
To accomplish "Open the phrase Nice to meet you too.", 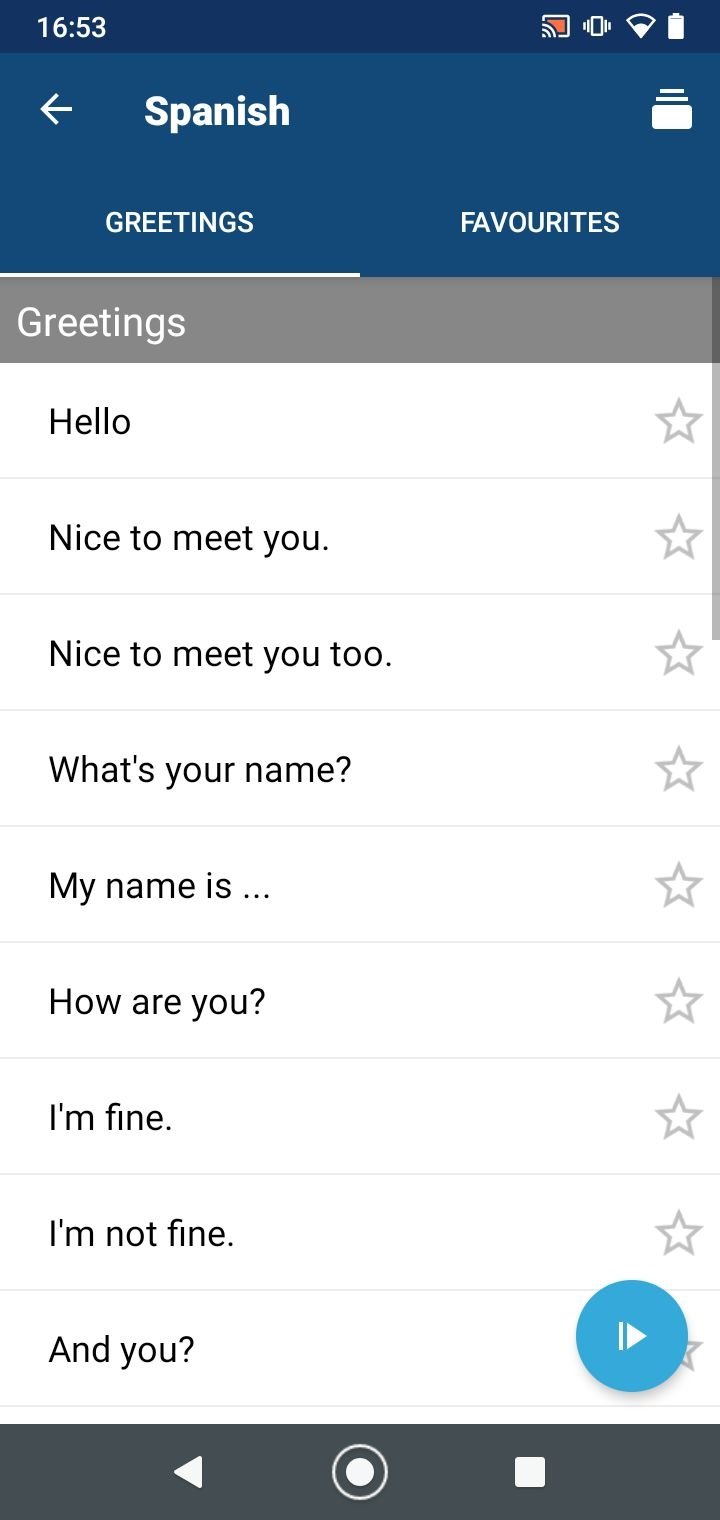I will coord(360,653).
